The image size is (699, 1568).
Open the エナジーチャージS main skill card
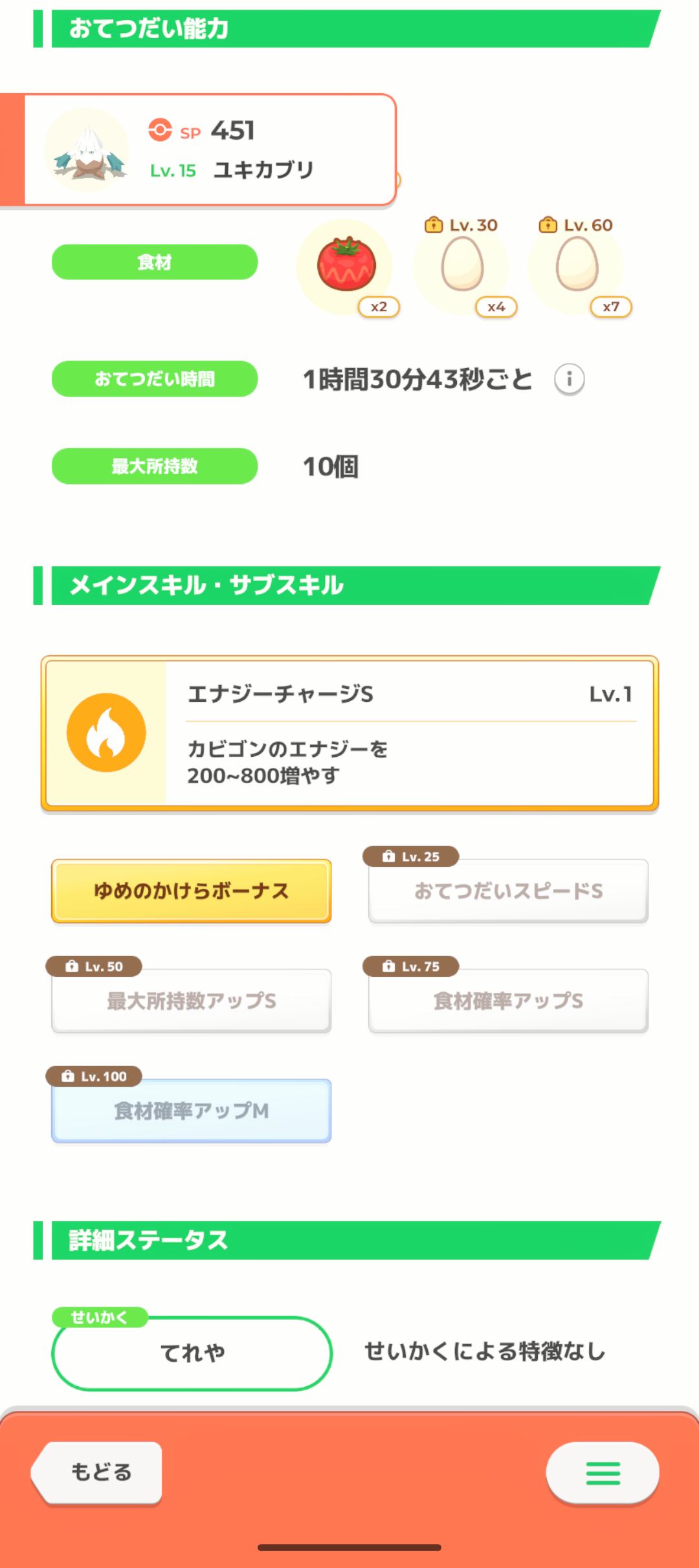coord(349,734)
